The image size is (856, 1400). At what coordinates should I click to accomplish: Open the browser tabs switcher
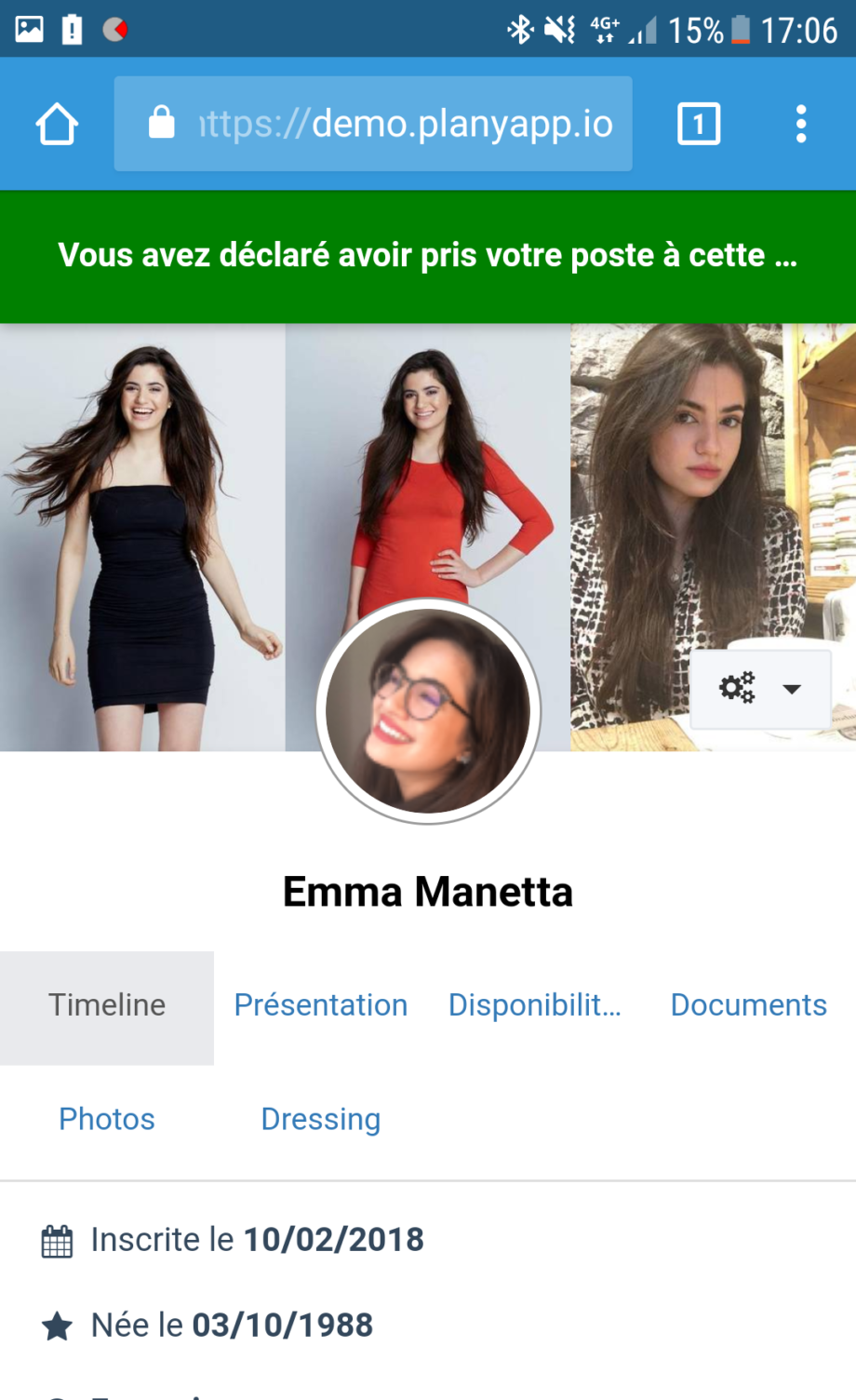click(x=698, y=124)
